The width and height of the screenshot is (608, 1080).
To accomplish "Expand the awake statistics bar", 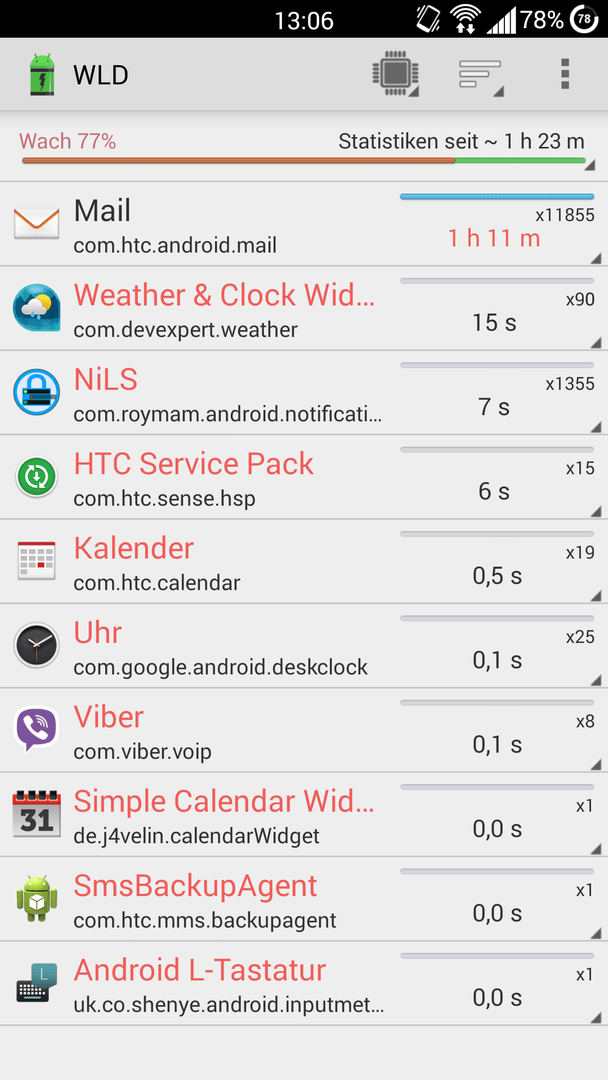I will 304,149.
